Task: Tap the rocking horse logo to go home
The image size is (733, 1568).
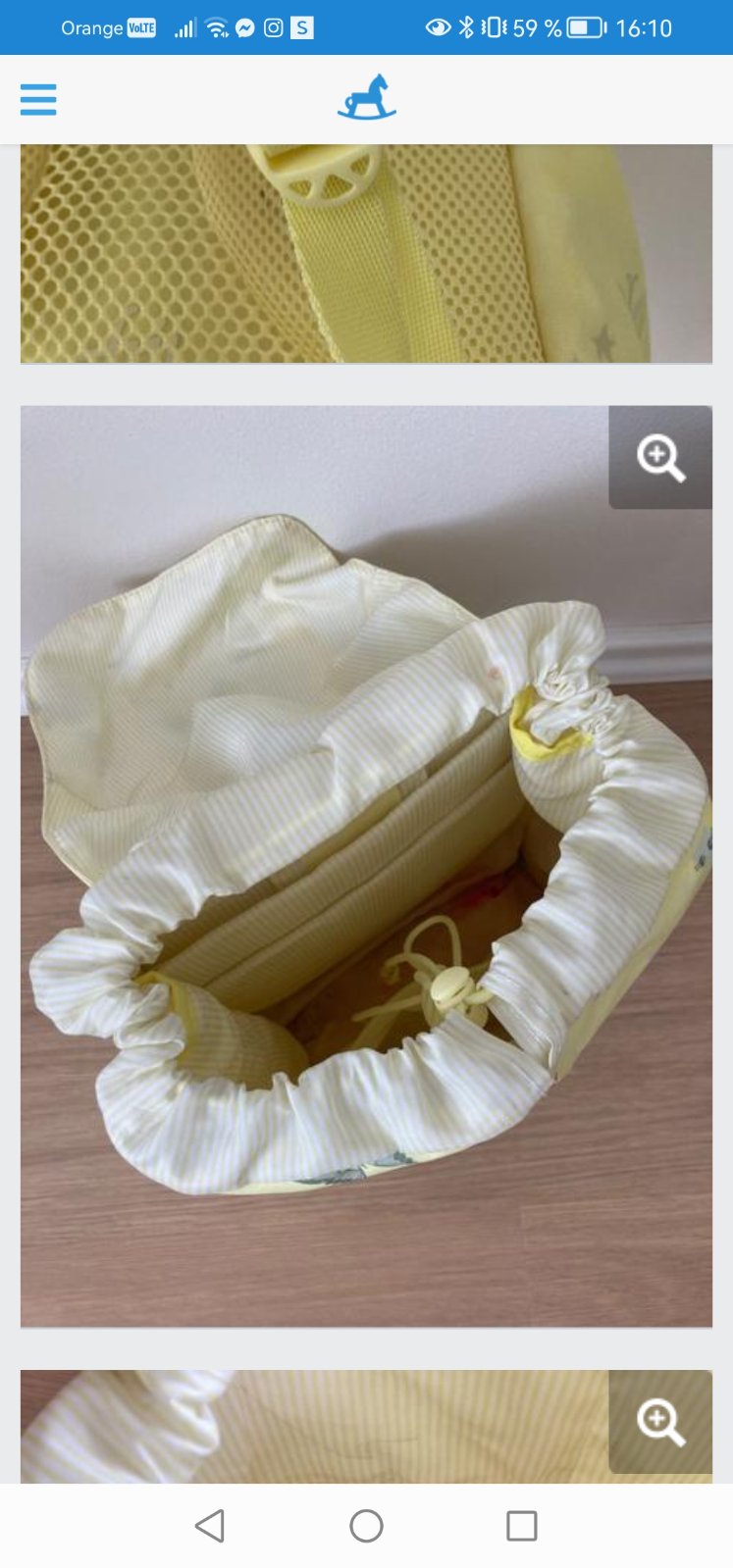Action: point(366,98)
